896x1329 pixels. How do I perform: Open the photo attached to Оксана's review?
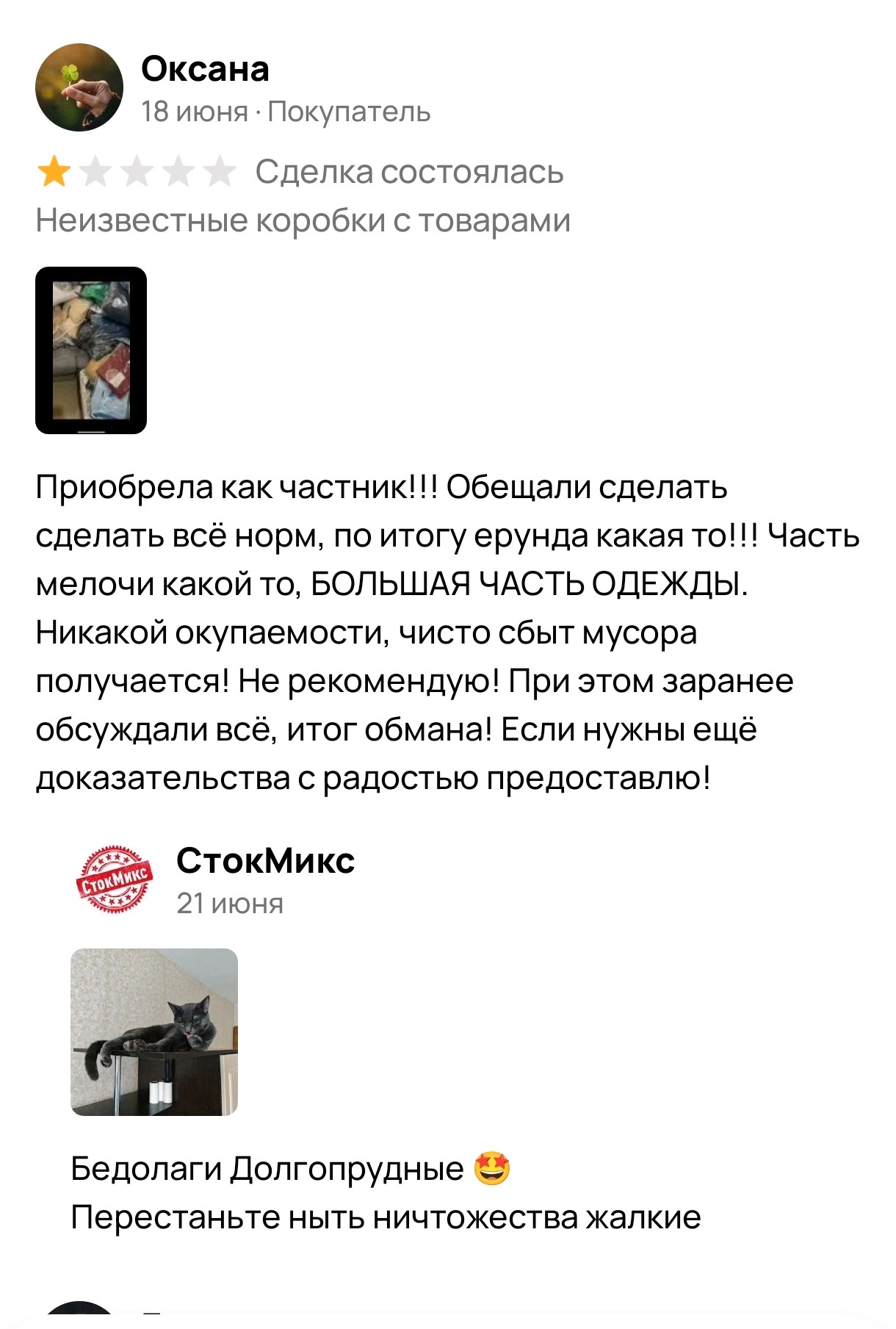click(x=91, y=350)
